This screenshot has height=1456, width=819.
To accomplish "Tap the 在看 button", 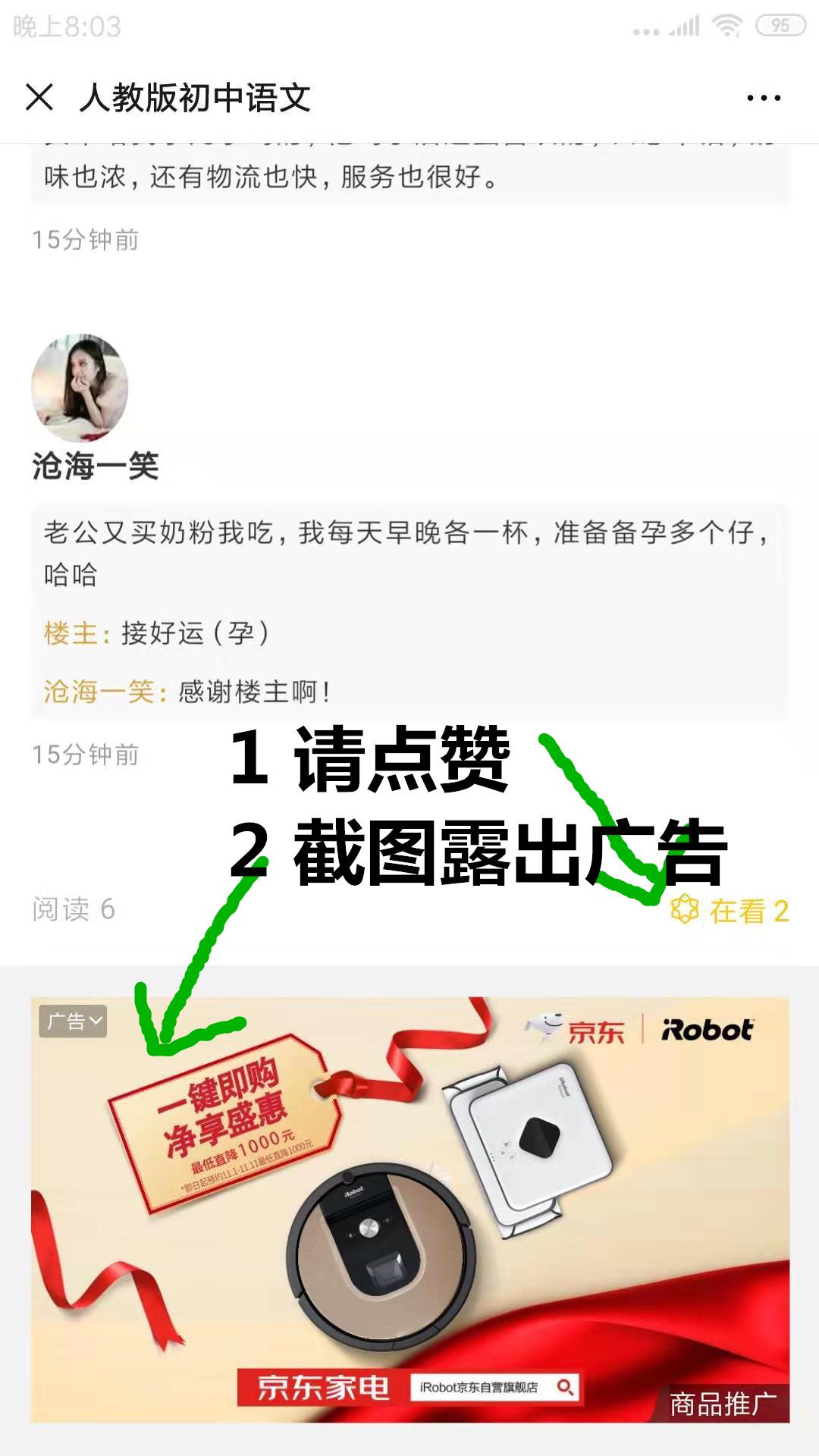I will tap(730, 910).
